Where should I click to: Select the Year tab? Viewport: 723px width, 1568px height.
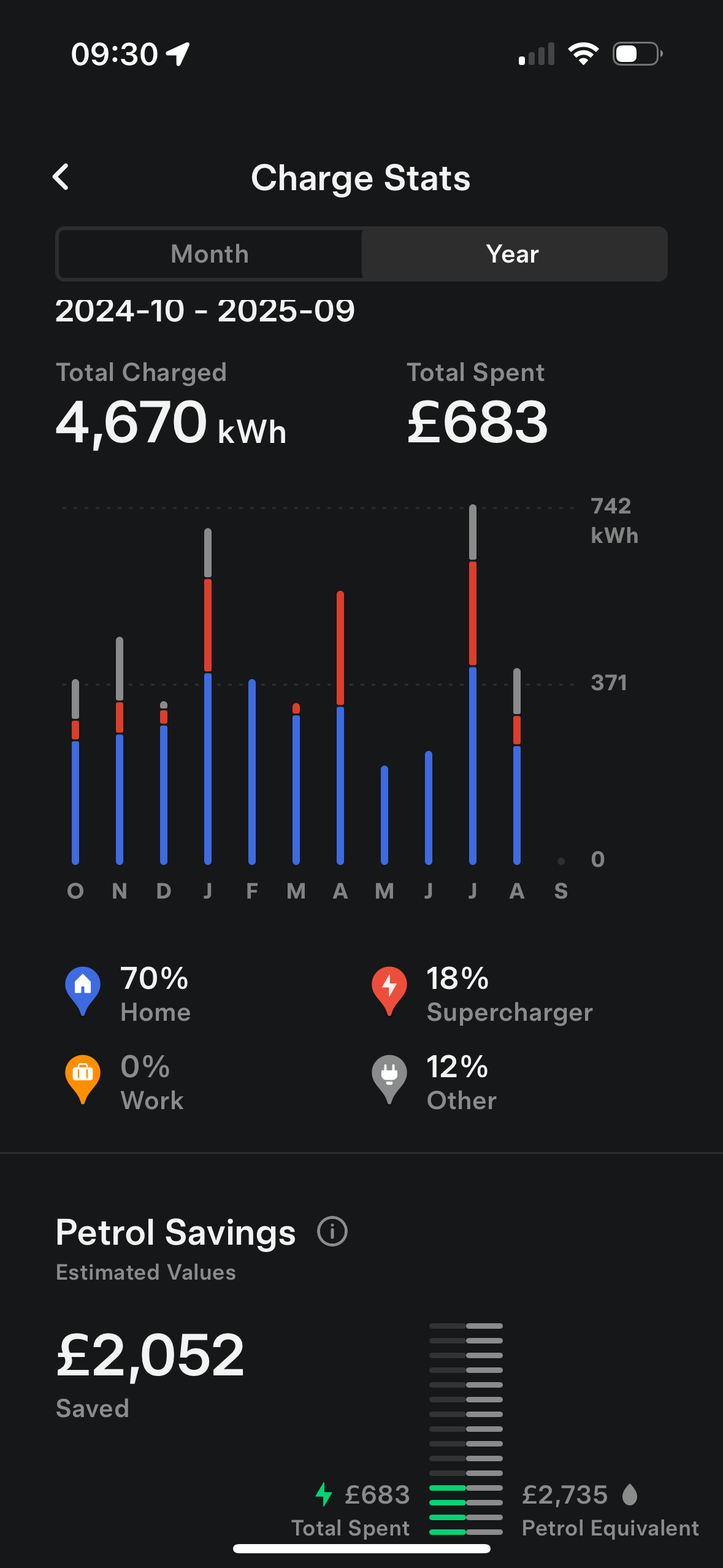(513, 254)
